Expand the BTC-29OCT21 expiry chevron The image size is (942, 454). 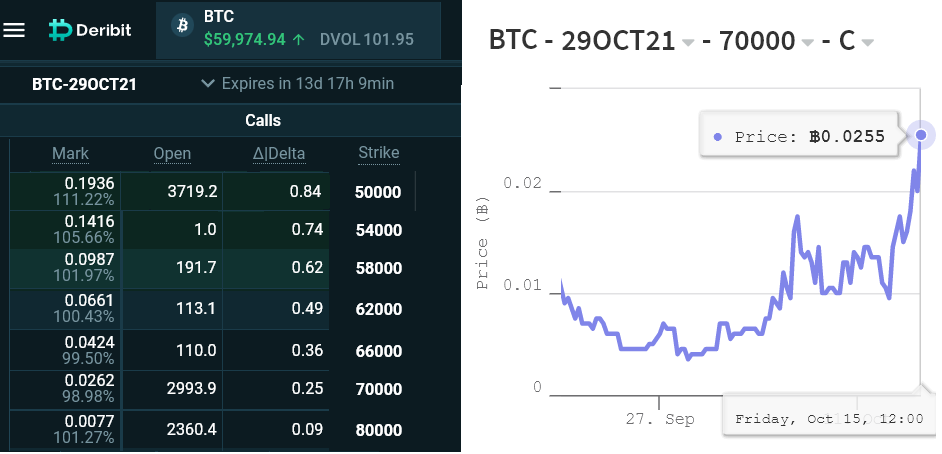pyautogui.click(x=208, y=83)
